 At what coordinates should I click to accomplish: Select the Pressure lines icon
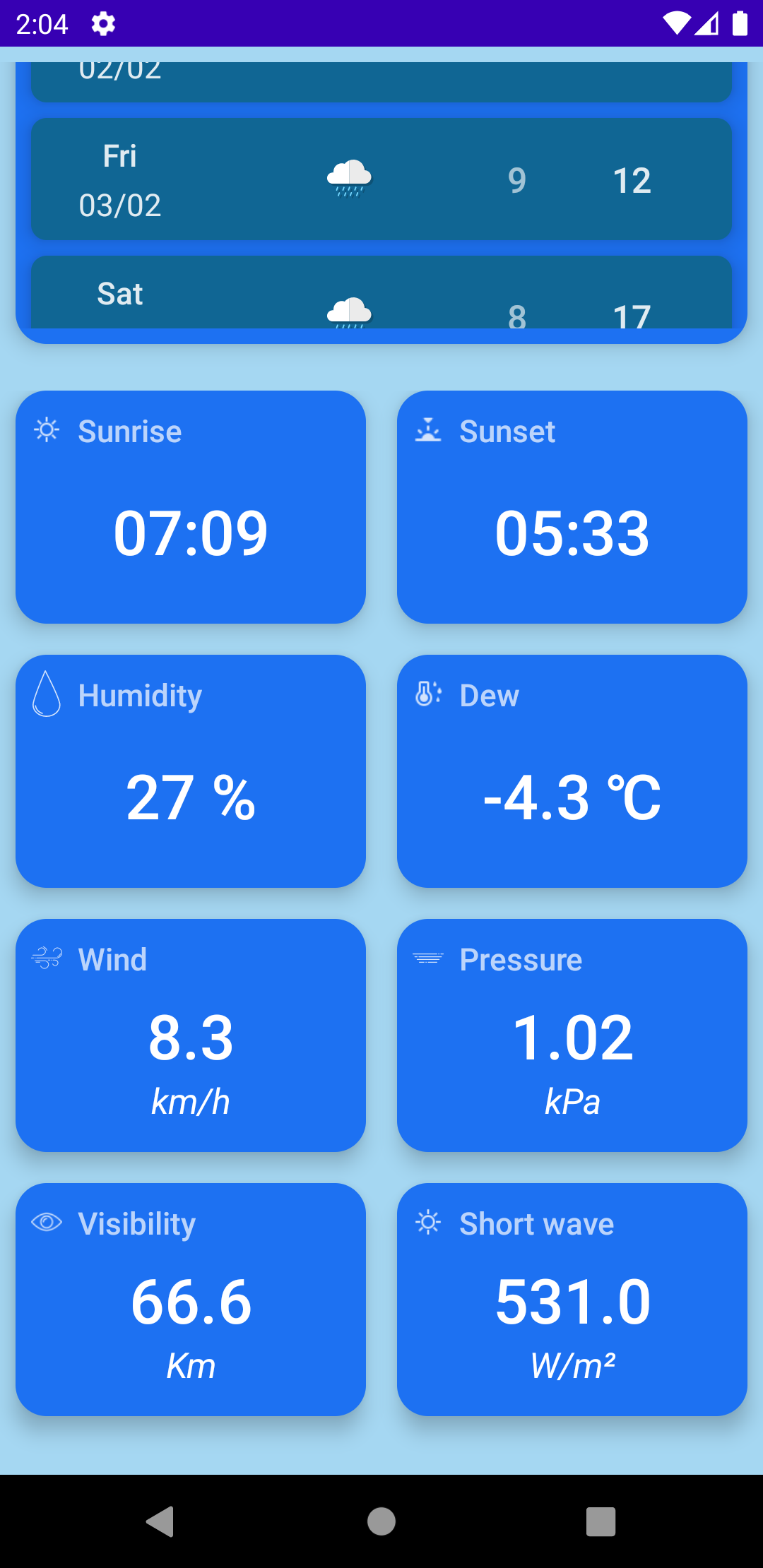pos(427,958)
